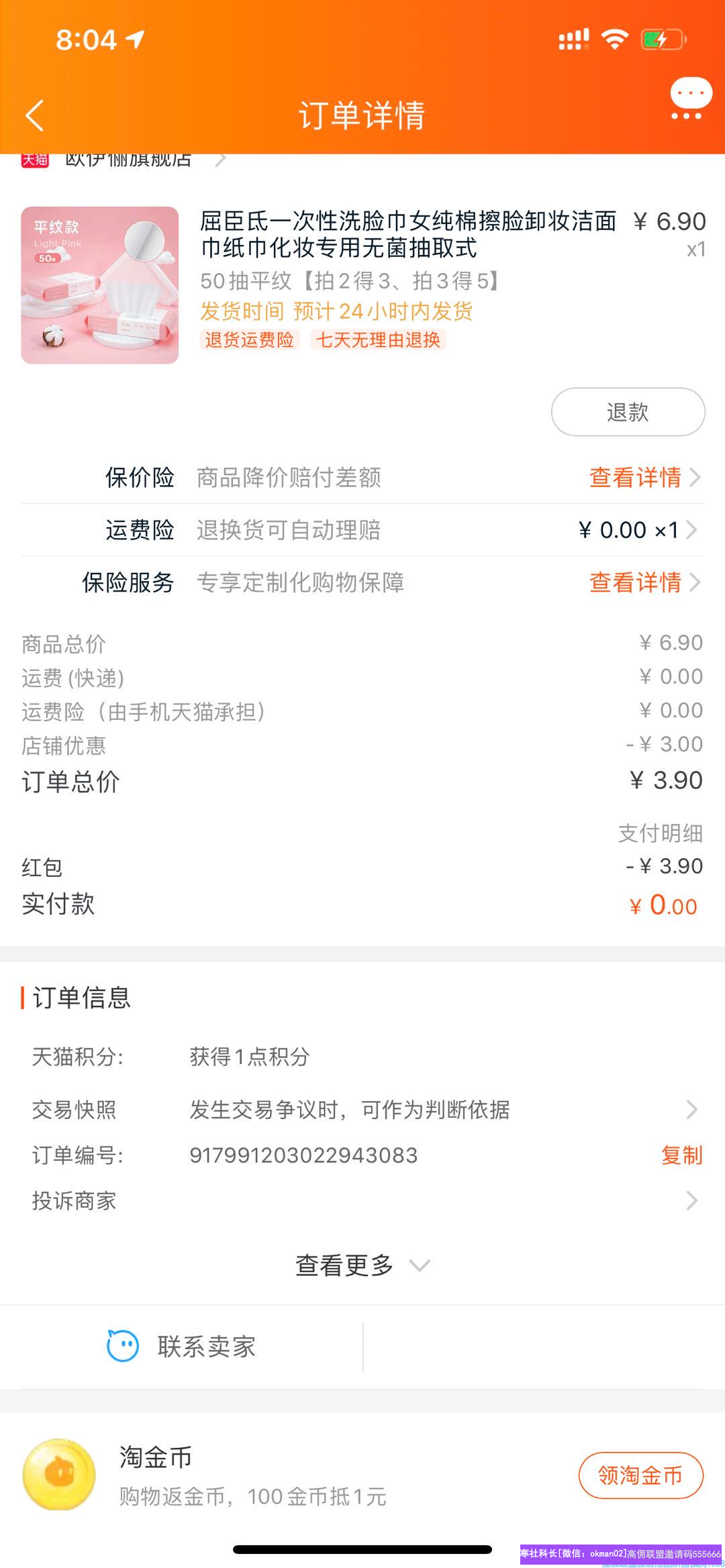Open the store name at the top
The height and width of the screenshot is (1568, 725).
coord(128,161)
